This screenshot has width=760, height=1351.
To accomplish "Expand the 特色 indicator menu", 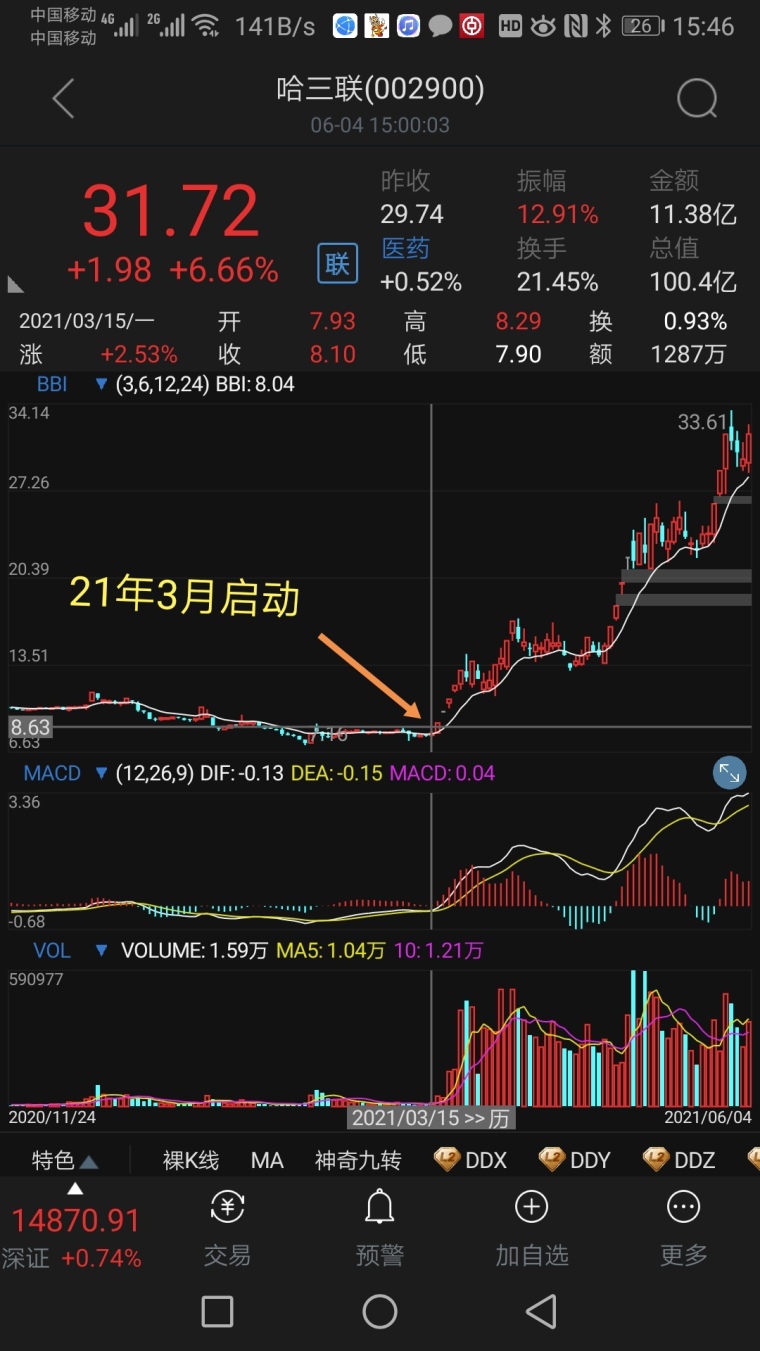I will [65, 1160].
